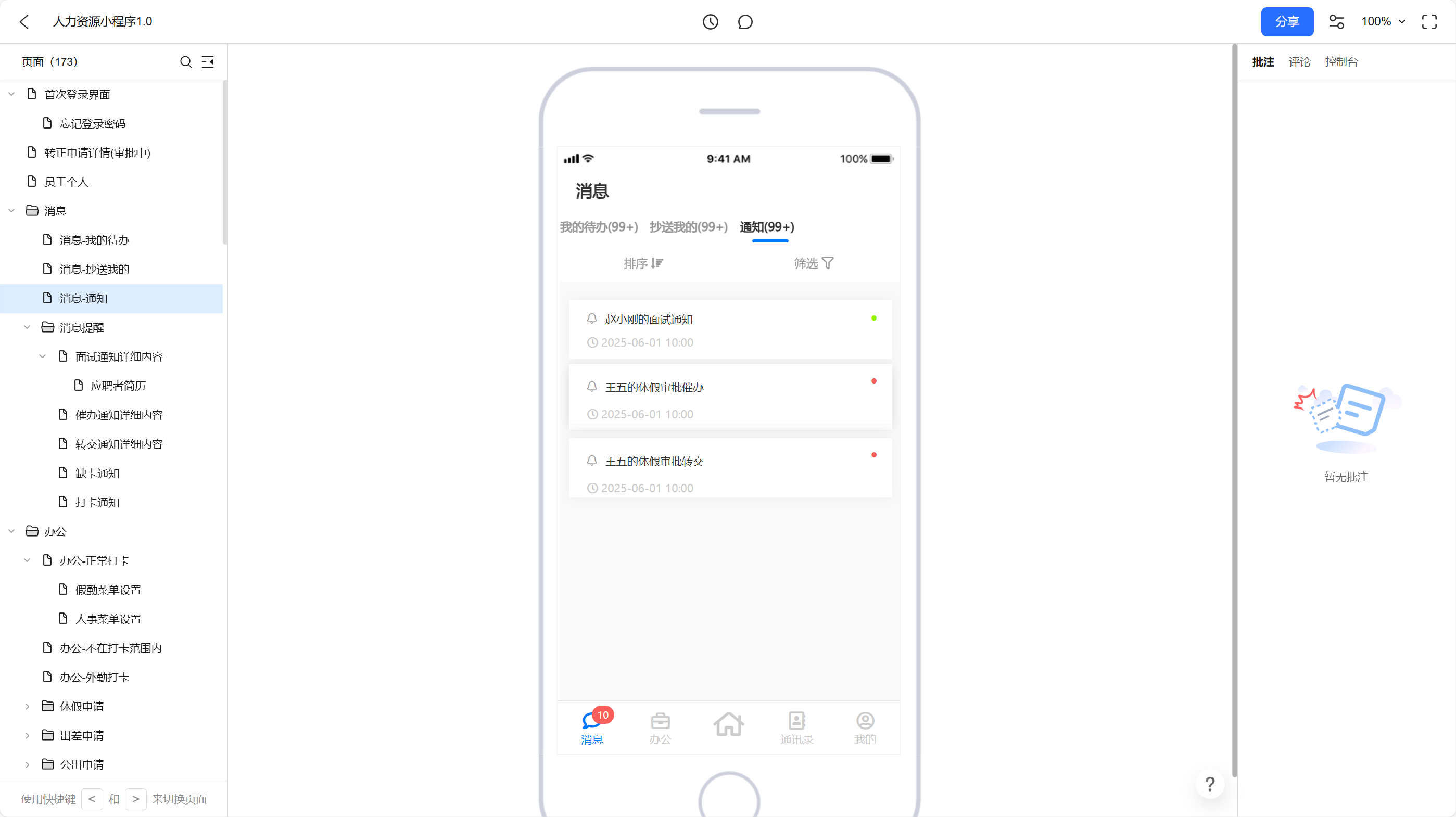Viewport: 1456px width, 817px height.
Task: Open page 消息-我的待办
Action: tap(94, 240)
